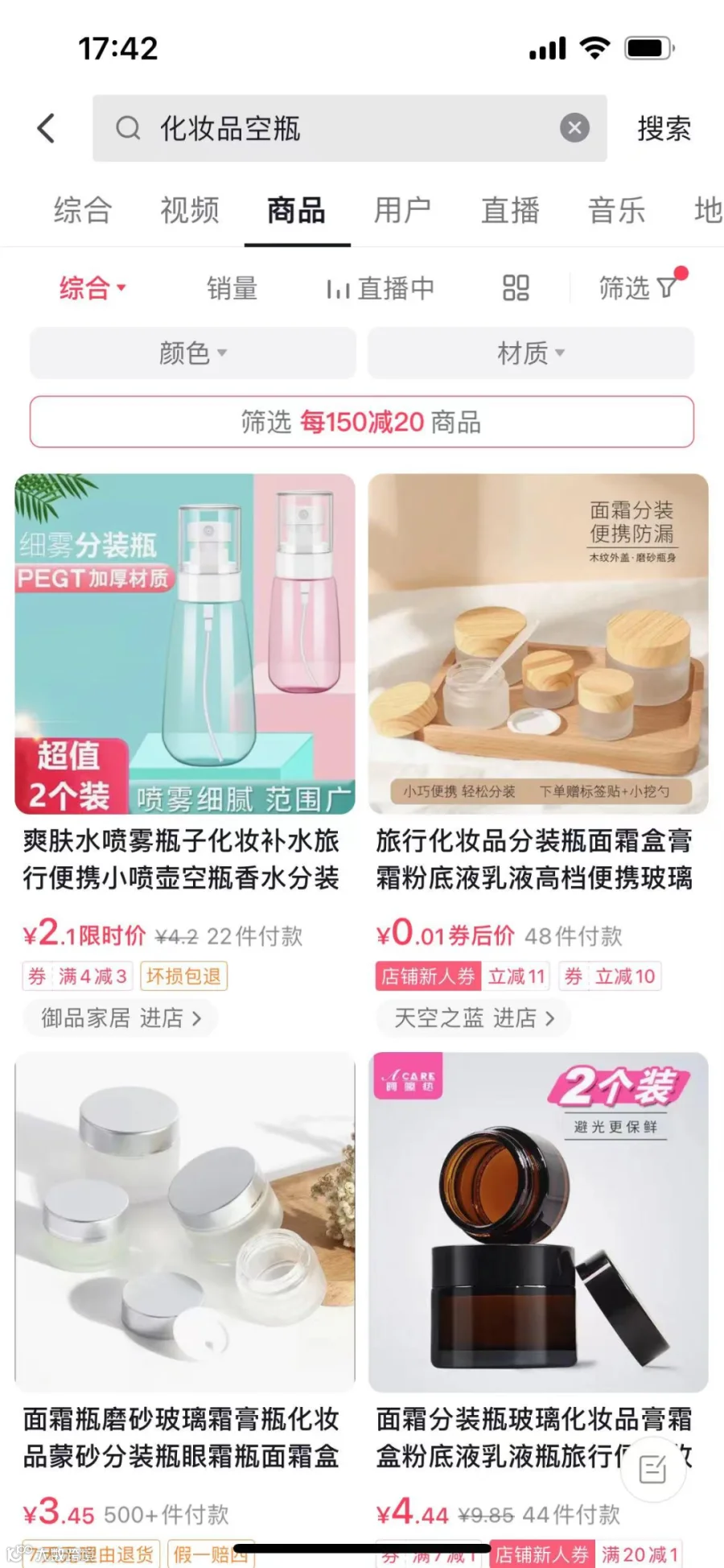Filter by 每150减20 商品 banner
The width and height of the screenshot is (724, 1568).
coord(362,422)
